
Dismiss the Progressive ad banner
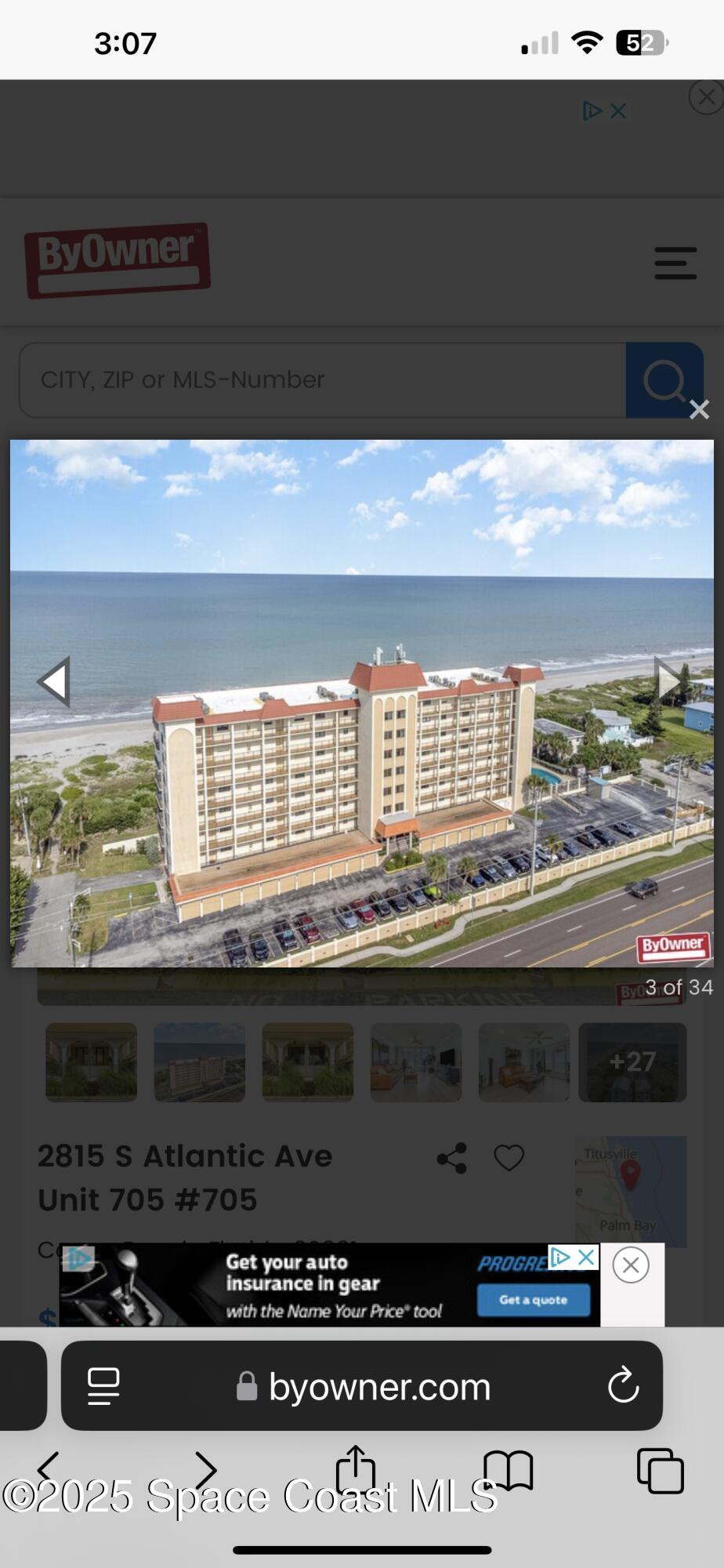pyautogui.click(x=631, y=1265)
